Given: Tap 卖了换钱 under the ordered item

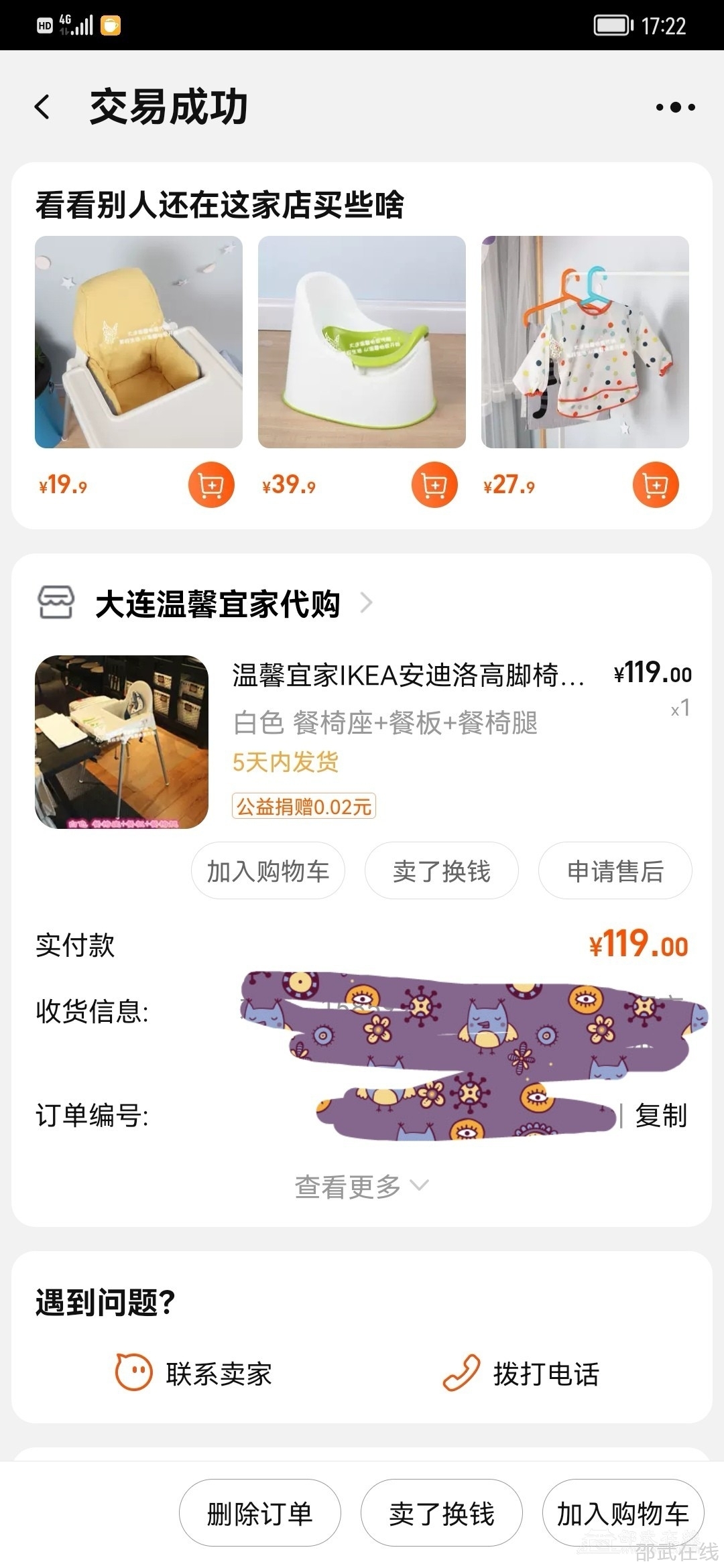Looking at the screenshot, I should tap(441, 871).
